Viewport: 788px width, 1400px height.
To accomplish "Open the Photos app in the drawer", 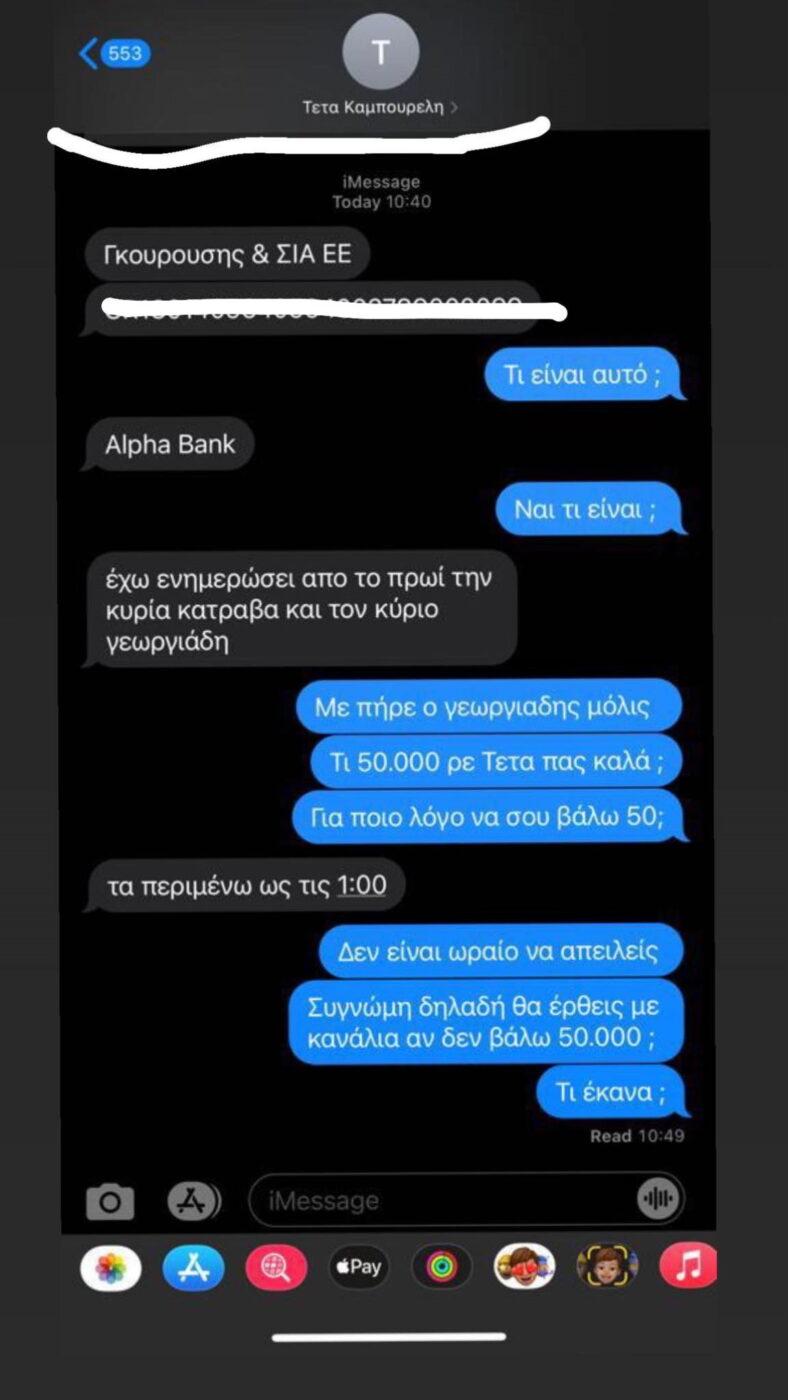I will (x=110, y=1267).
